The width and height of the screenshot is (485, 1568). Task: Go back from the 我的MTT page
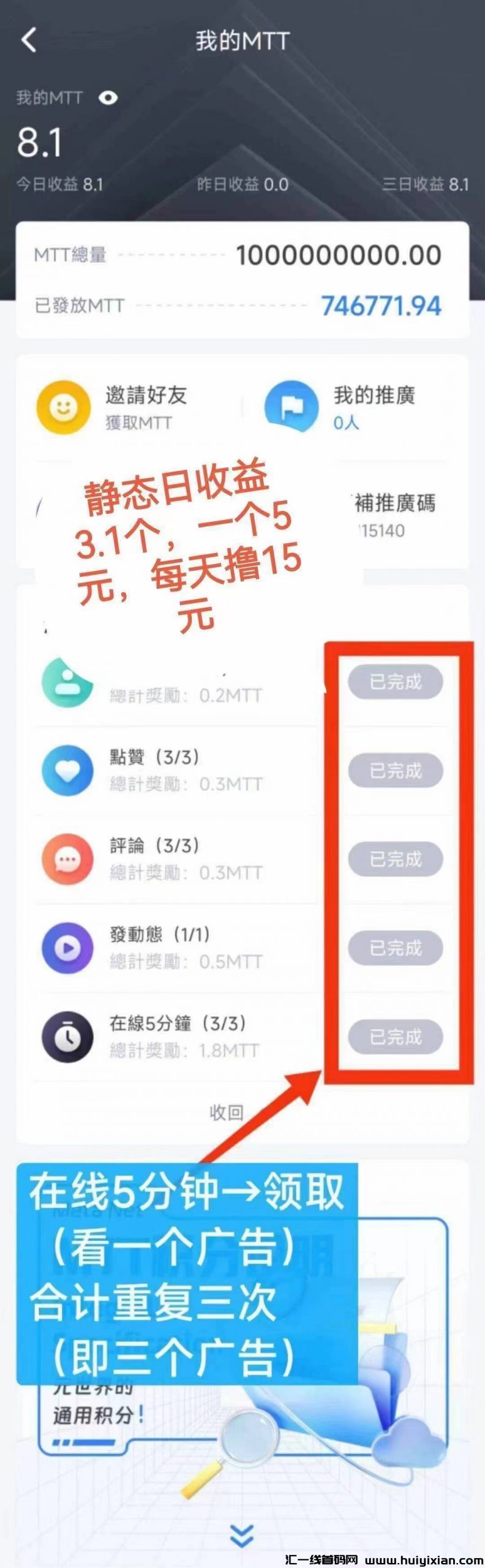(x=29, y=40)
